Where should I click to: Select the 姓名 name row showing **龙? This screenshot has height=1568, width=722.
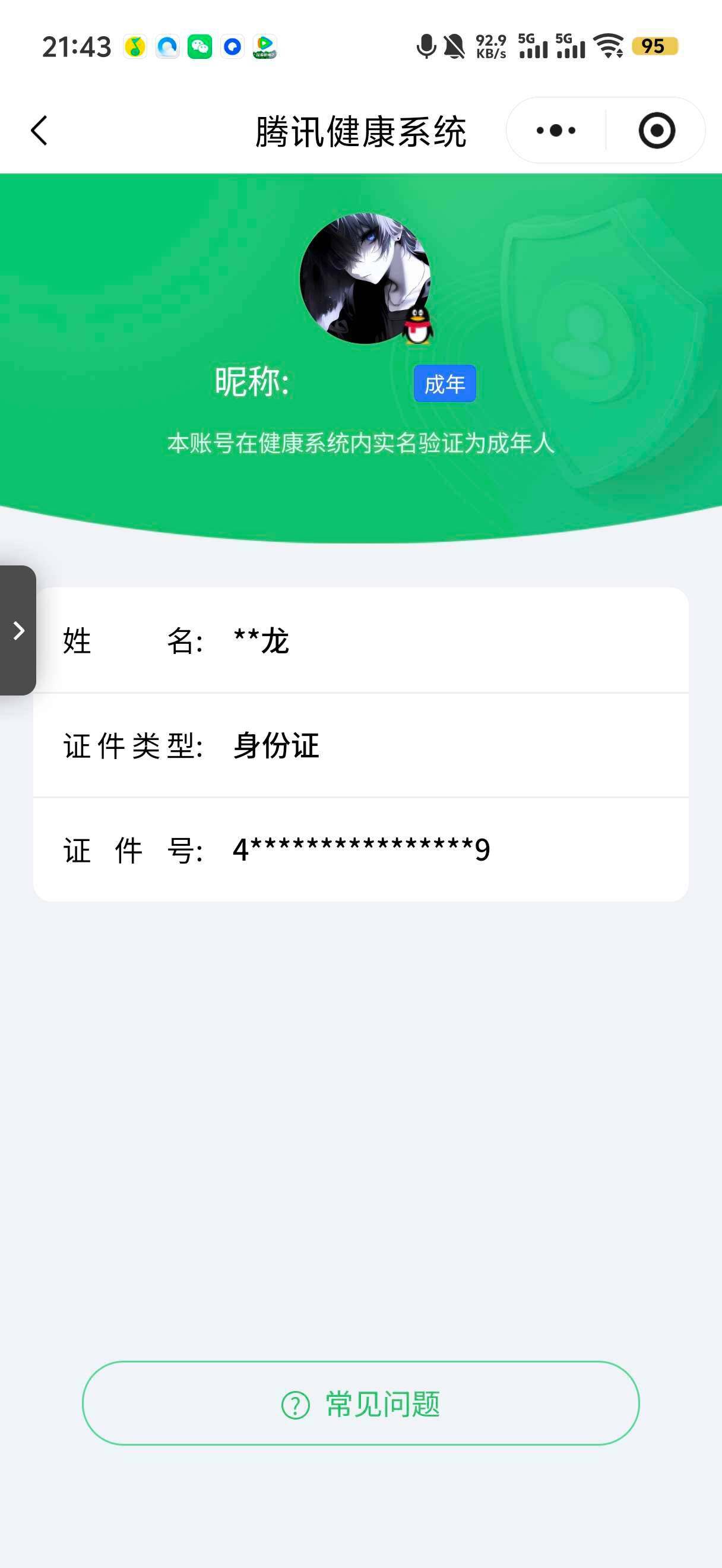tap(360, 640)
